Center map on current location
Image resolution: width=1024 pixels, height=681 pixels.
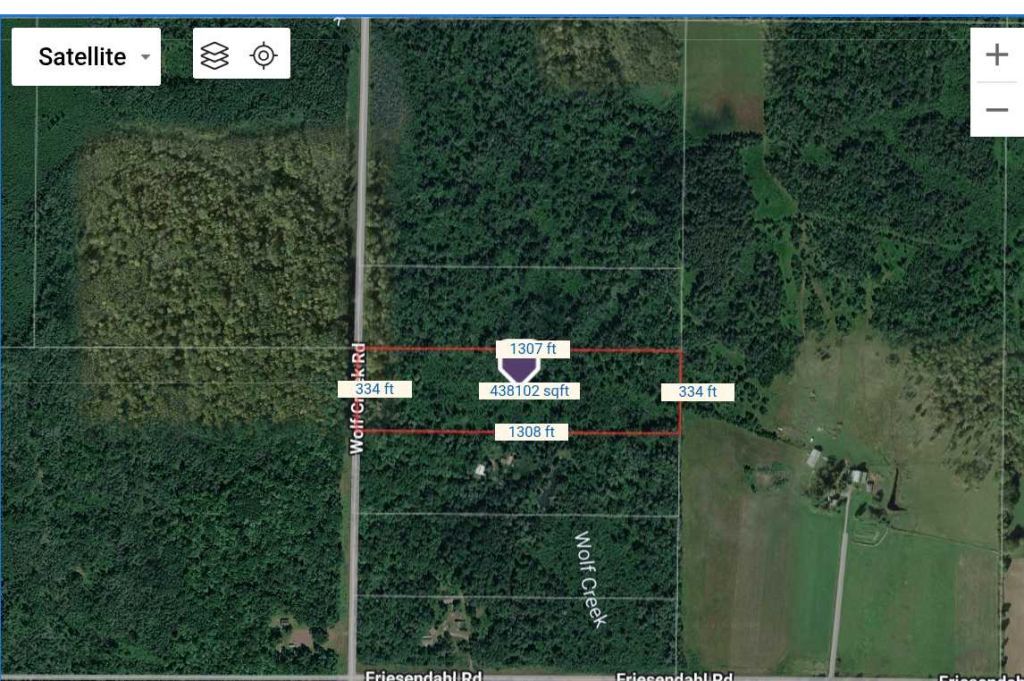tap(263, 56)
